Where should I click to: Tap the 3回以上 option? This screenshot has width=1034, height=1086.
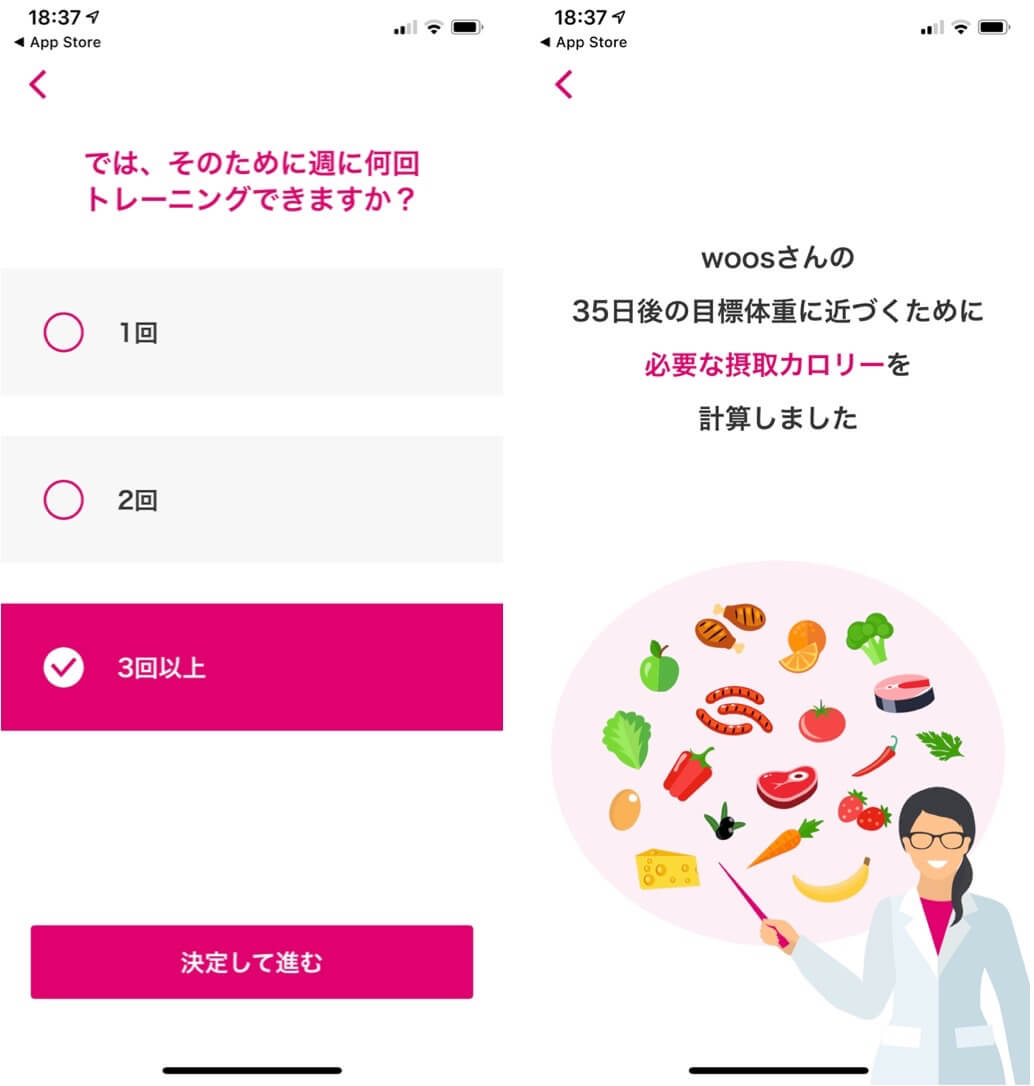click(250, 667)
